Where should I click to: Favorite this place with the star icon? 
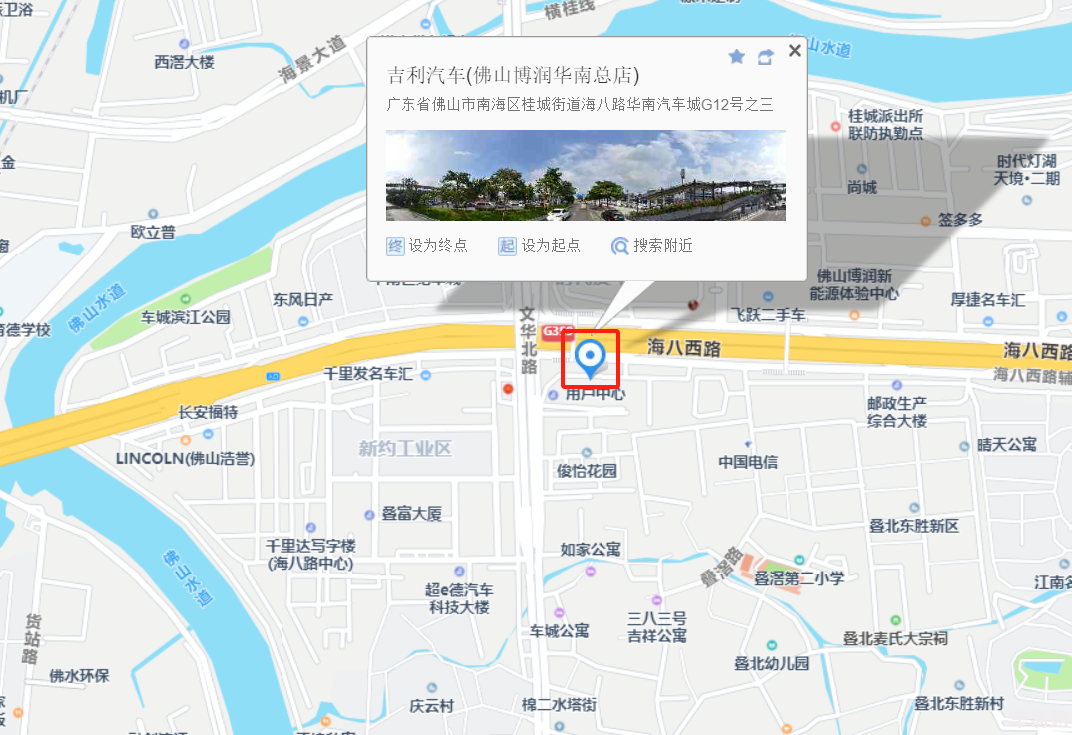737,57
